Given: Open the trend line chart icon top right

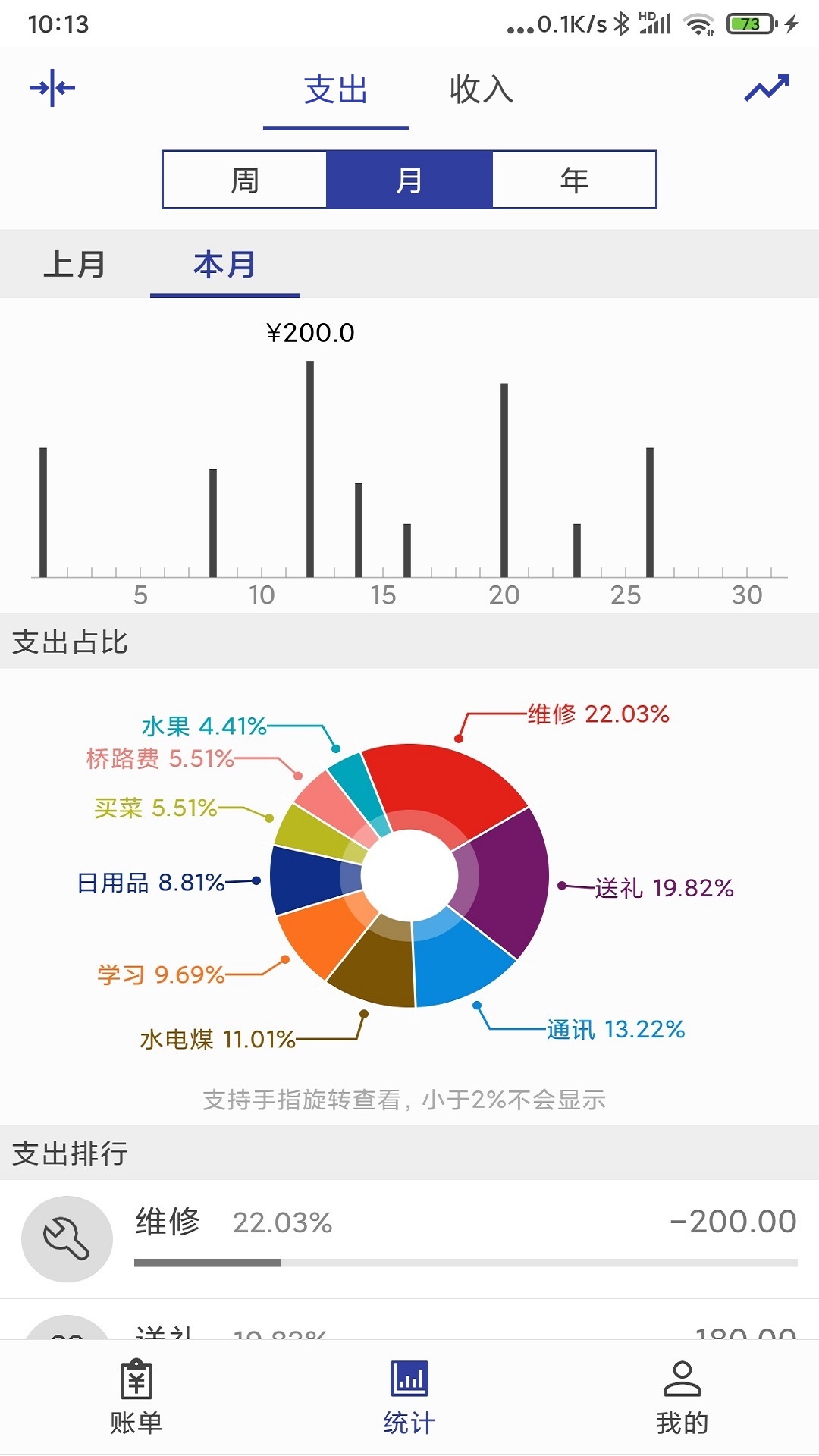Looking at the screenshot, I should pos(767,89).
